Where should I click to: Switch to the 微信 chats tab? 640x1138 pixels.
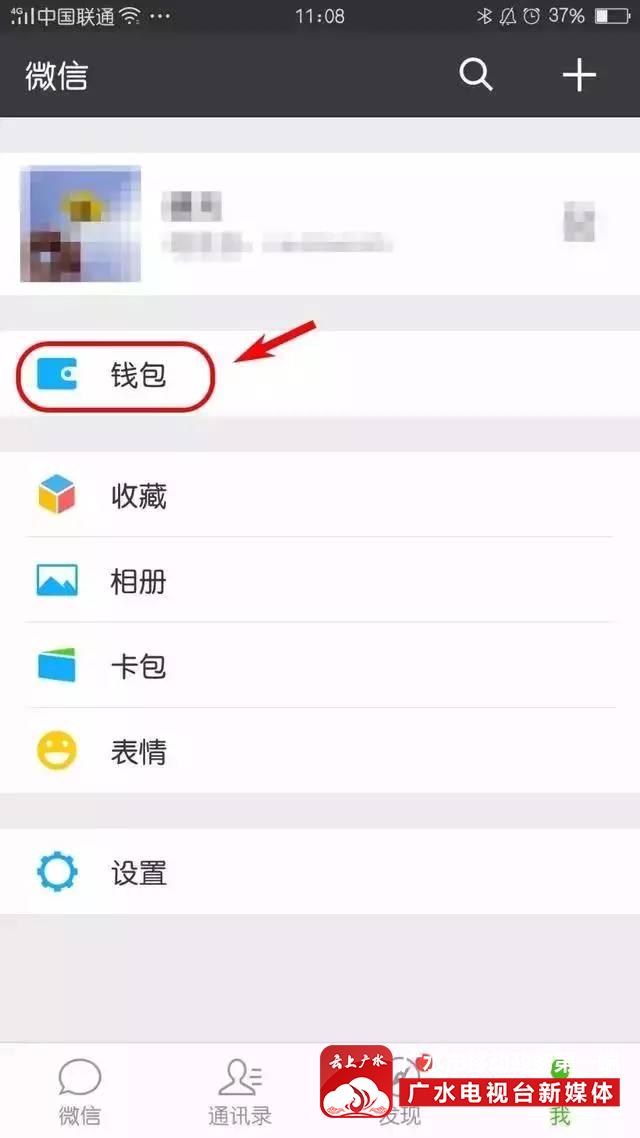tap(80, 1090)
